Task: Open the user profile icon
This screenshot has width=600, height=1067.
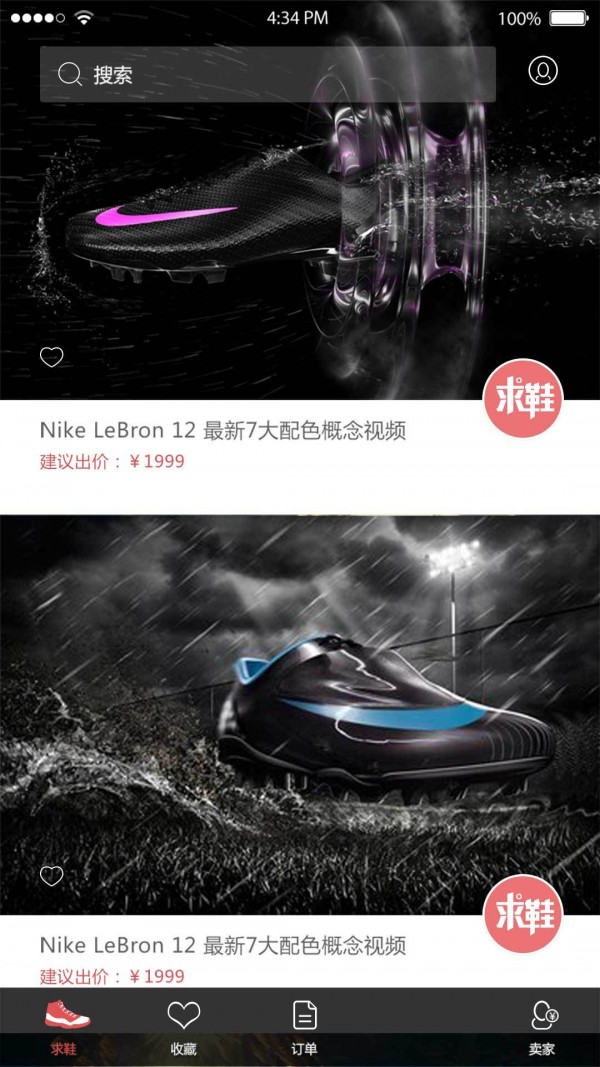Action: tap(542, 70)
